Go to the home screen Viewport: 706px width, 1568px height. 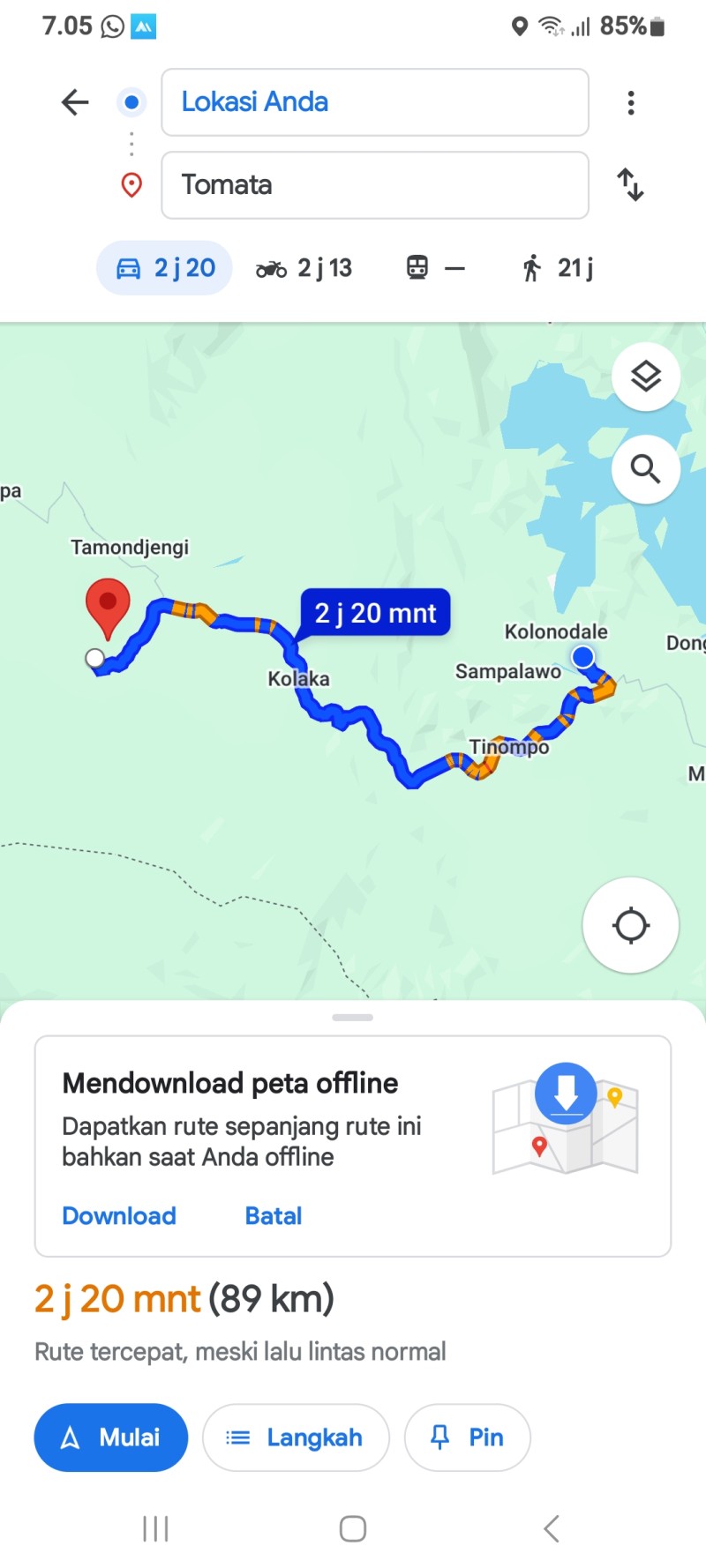[x=353, y=1528]
